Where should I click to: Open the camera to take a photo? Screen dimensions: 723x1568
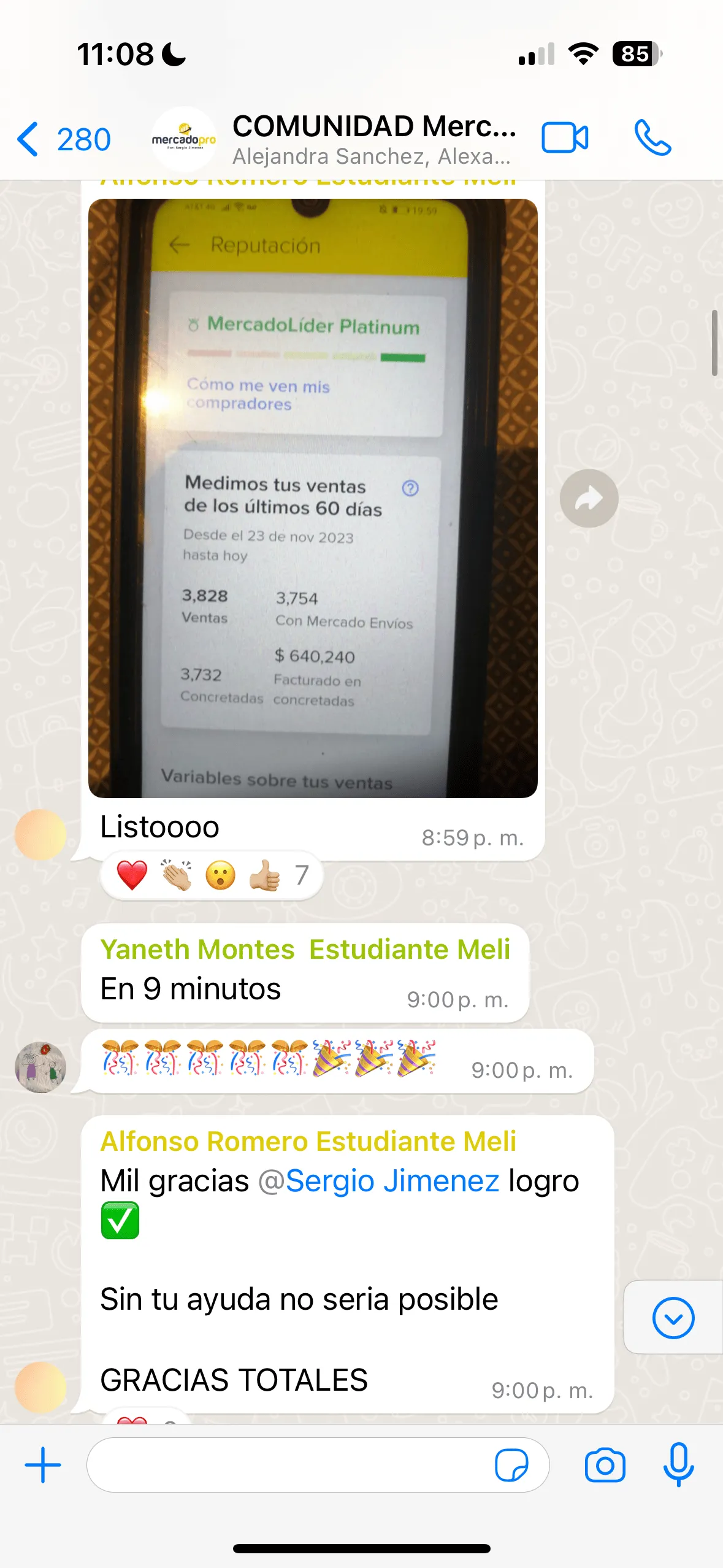pyautogui.click(x=605, y=1465)
